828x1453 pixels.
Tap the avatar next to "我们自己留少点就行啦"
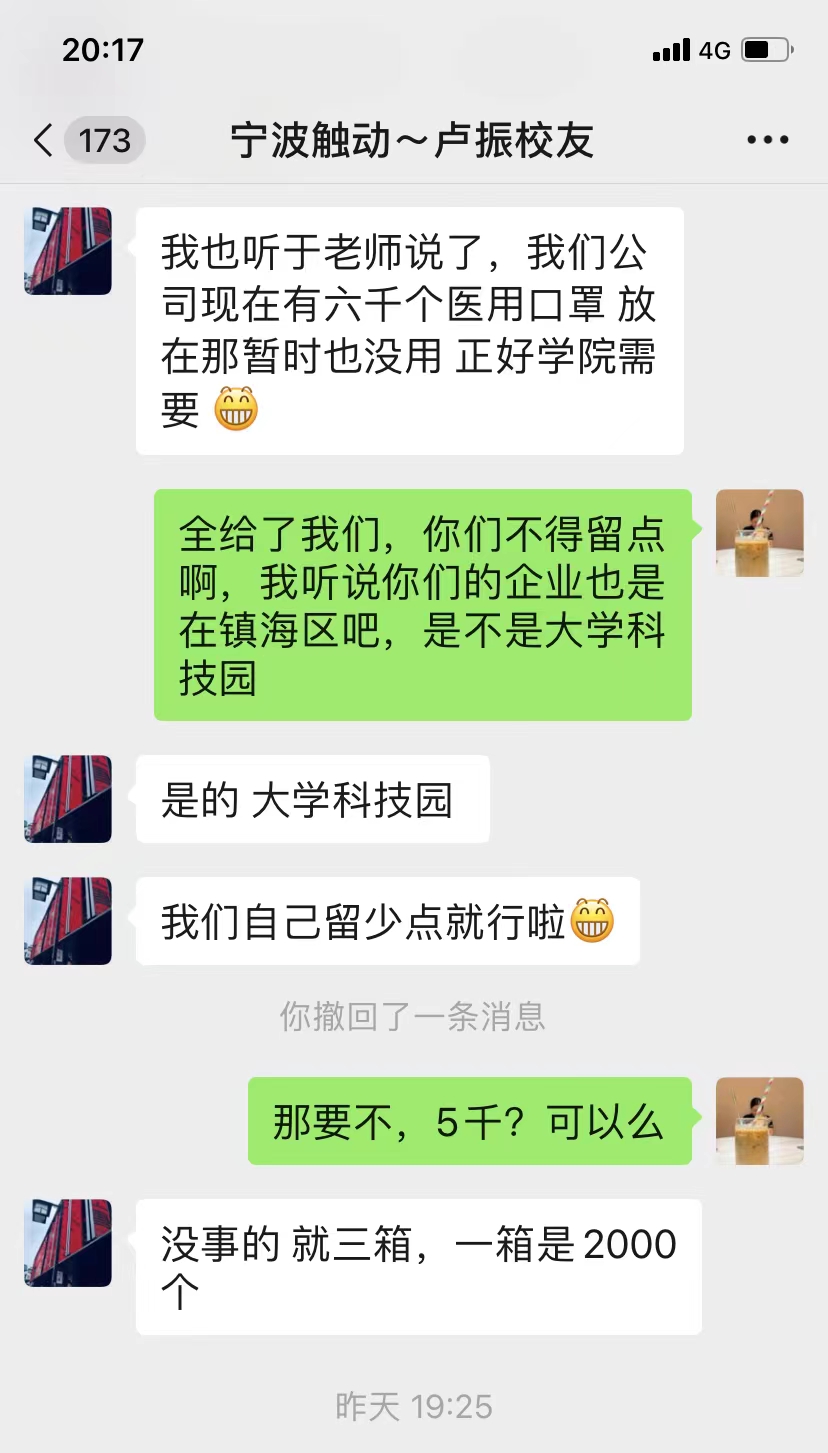68,921
